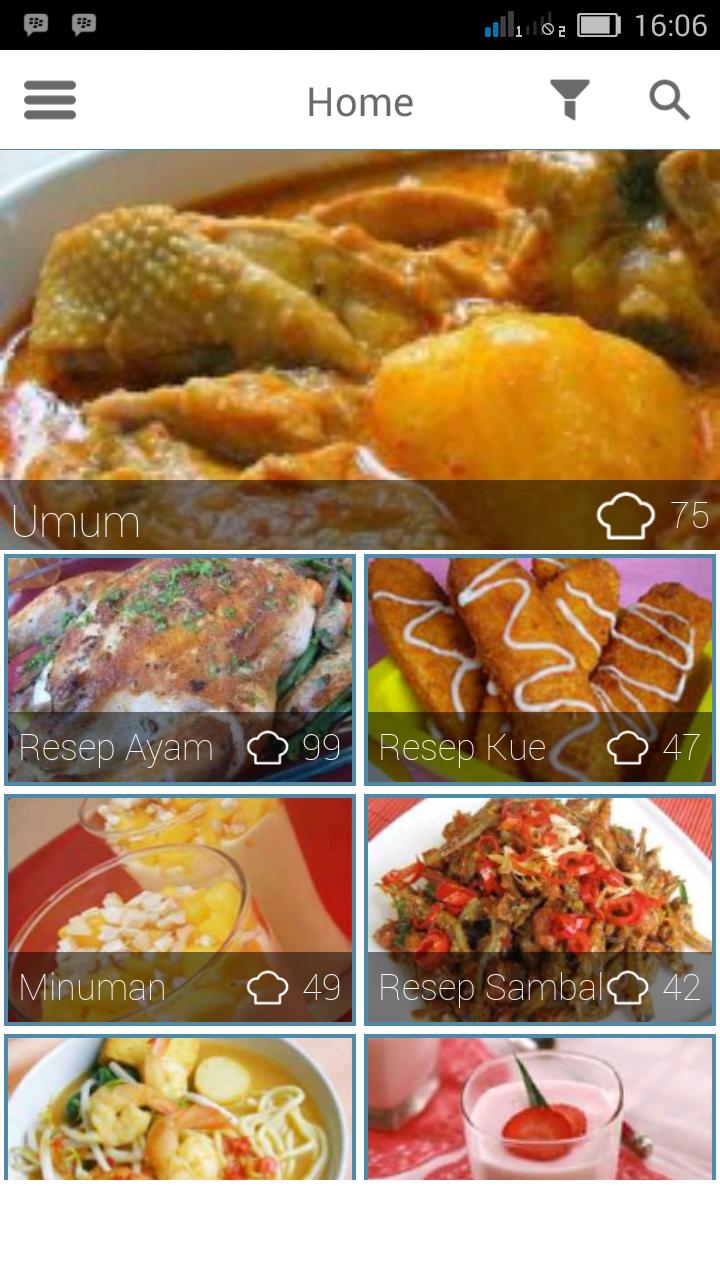The image size is (720, 1280).
Task: Select the chef hat icon on Minuman card
Action: point(267,987)
